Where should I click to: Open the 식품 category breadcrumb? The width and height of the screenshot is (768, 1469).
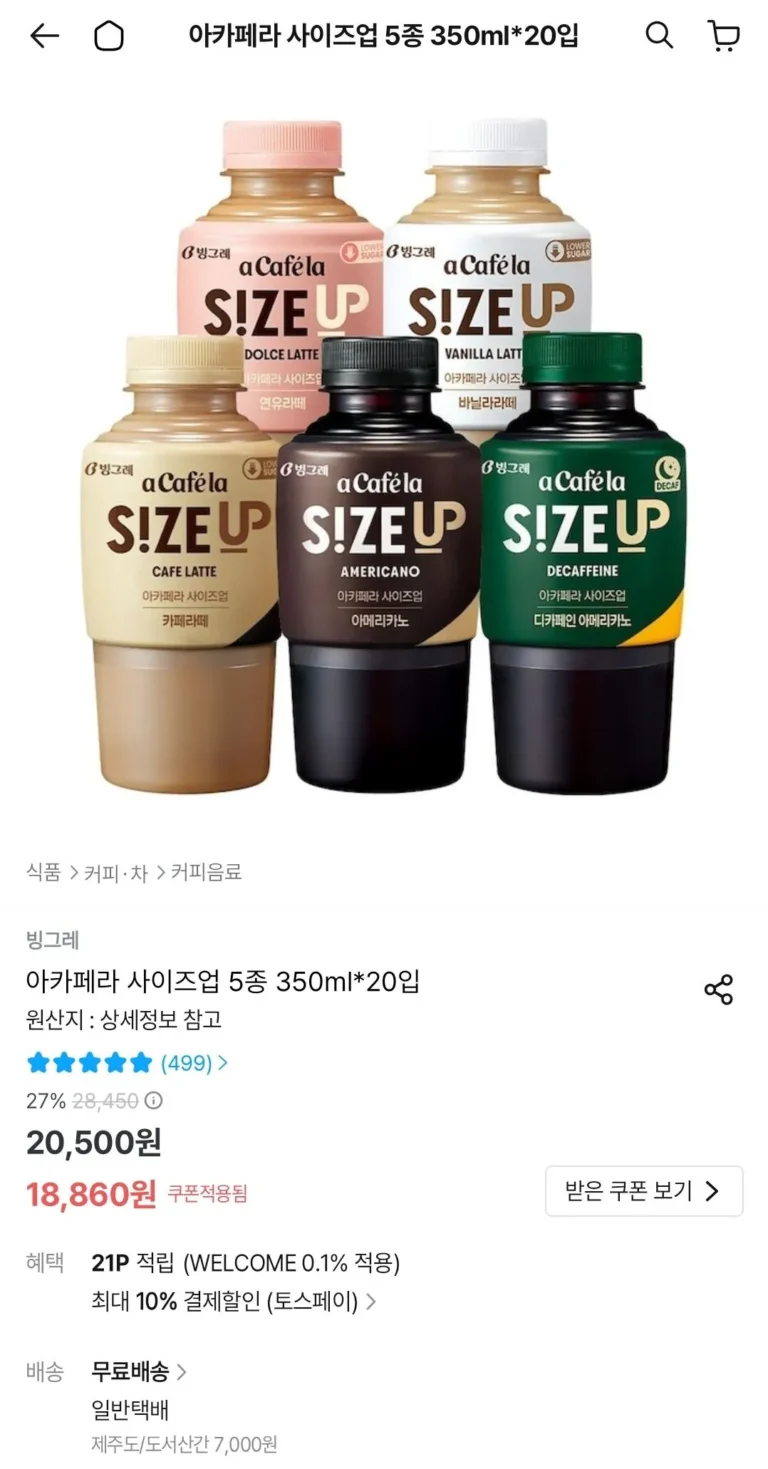point(43,872)
